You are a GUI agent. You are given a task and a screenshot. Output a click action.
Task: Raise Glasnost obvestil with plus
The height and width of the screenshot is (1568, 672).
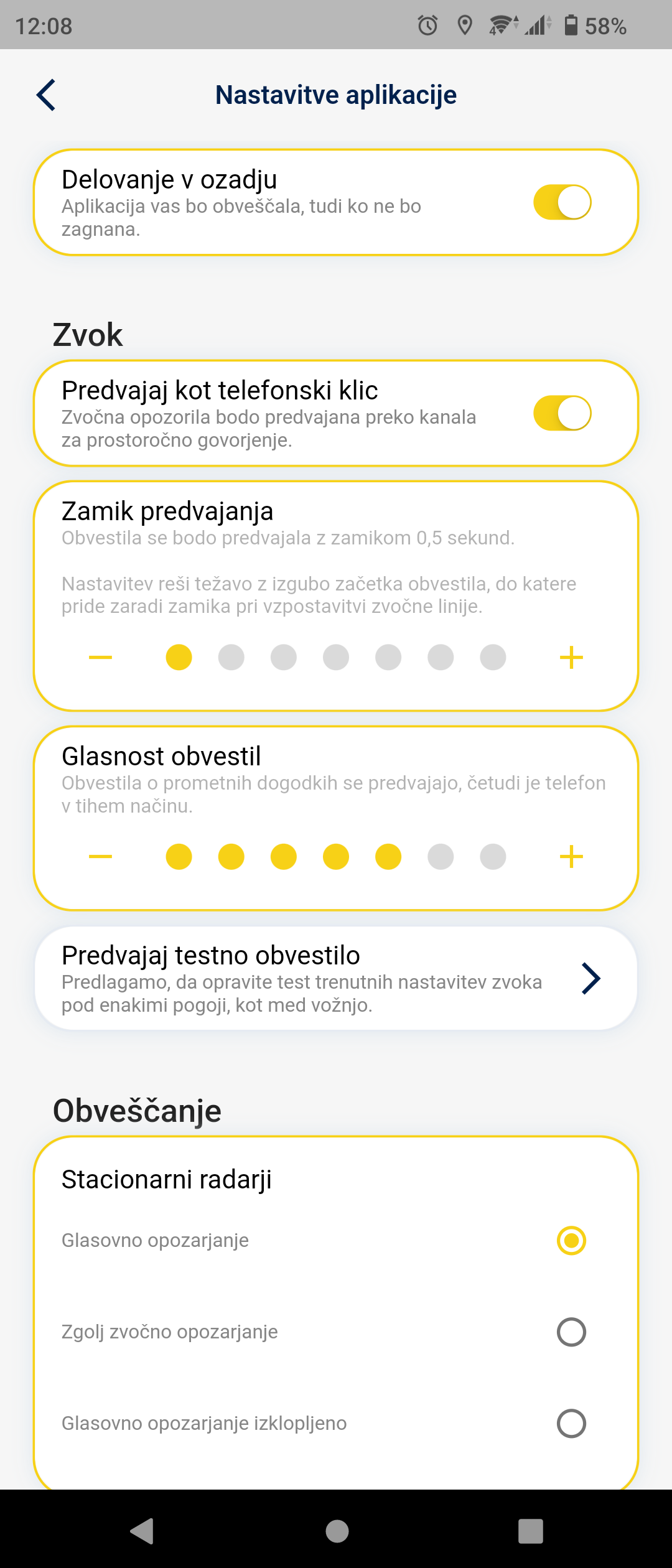point(571,857)
